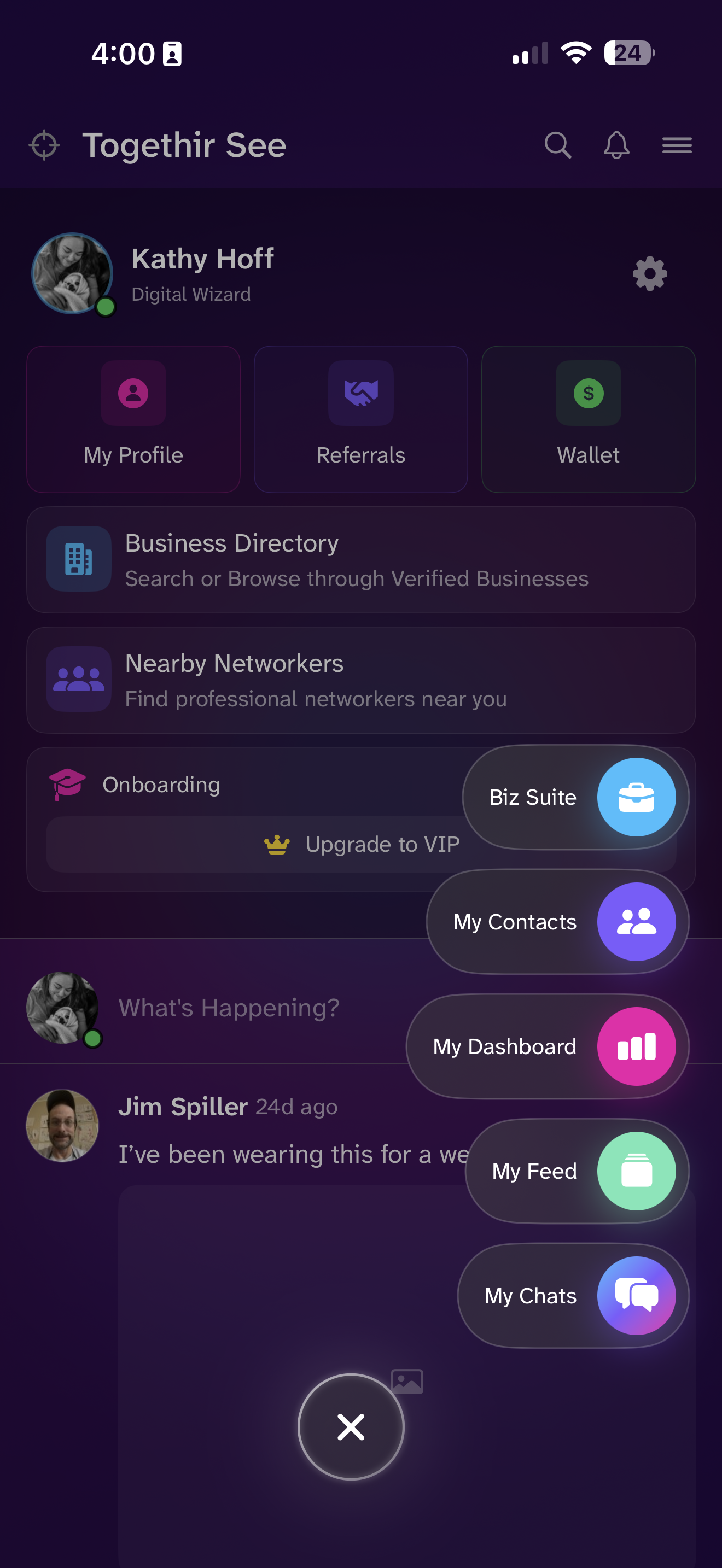Open the Wallet card

pos(588,419)
